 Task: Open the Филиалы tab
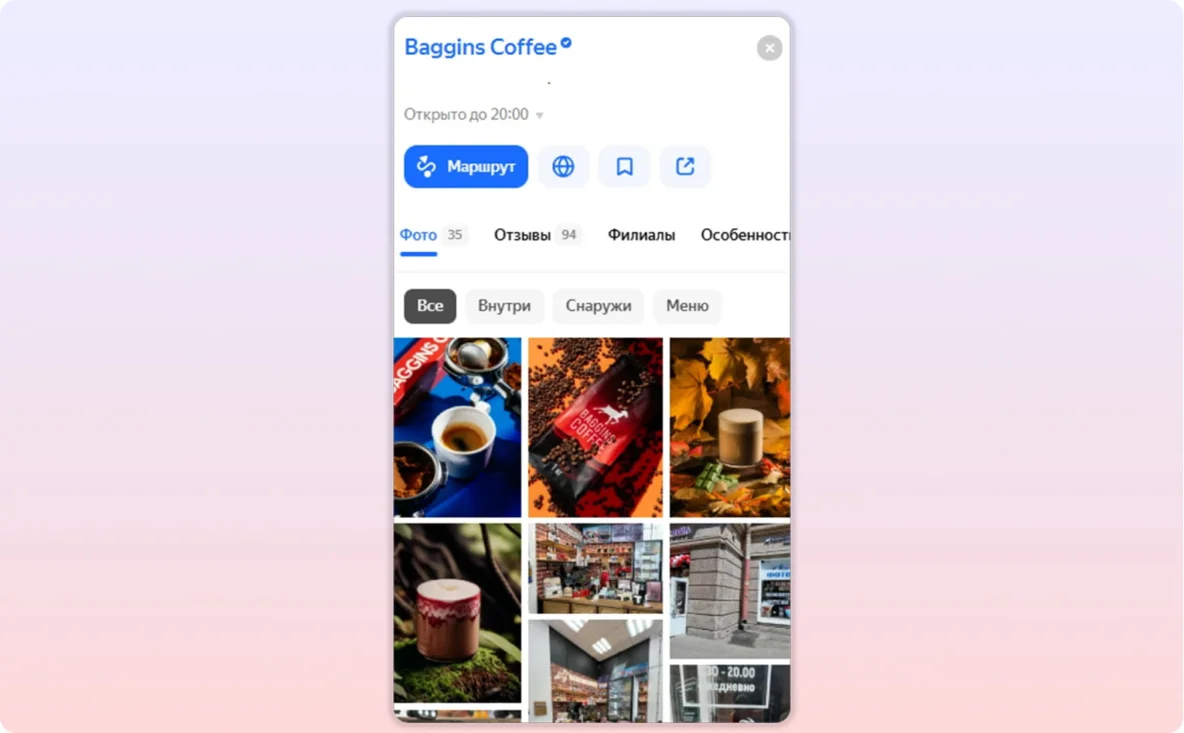(x=641, y=235)
